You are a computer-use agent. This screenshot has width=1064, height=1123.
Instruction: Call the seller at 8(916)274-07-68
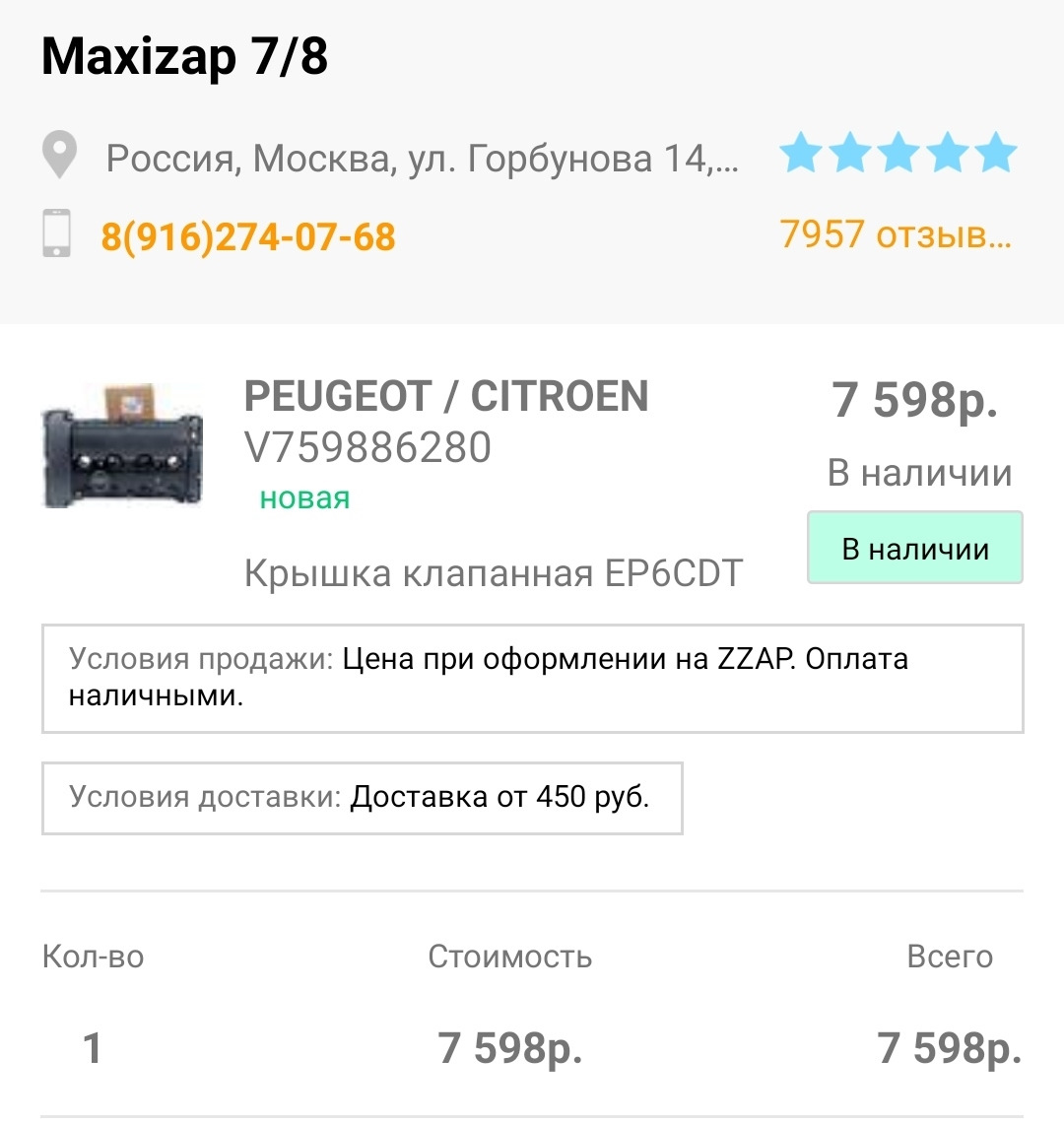coord(248,237)
